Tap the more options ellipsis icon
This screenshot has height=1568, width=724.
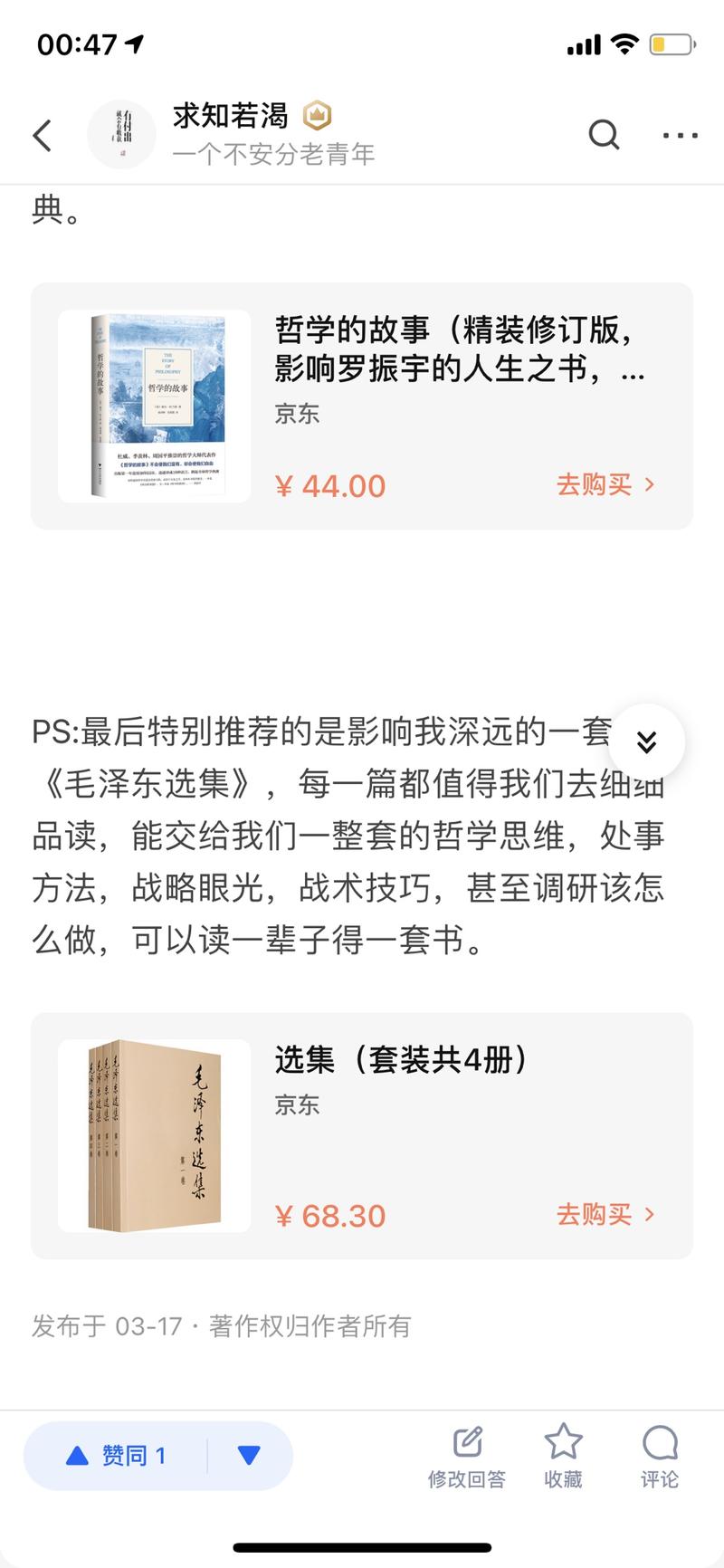point(679,135)
